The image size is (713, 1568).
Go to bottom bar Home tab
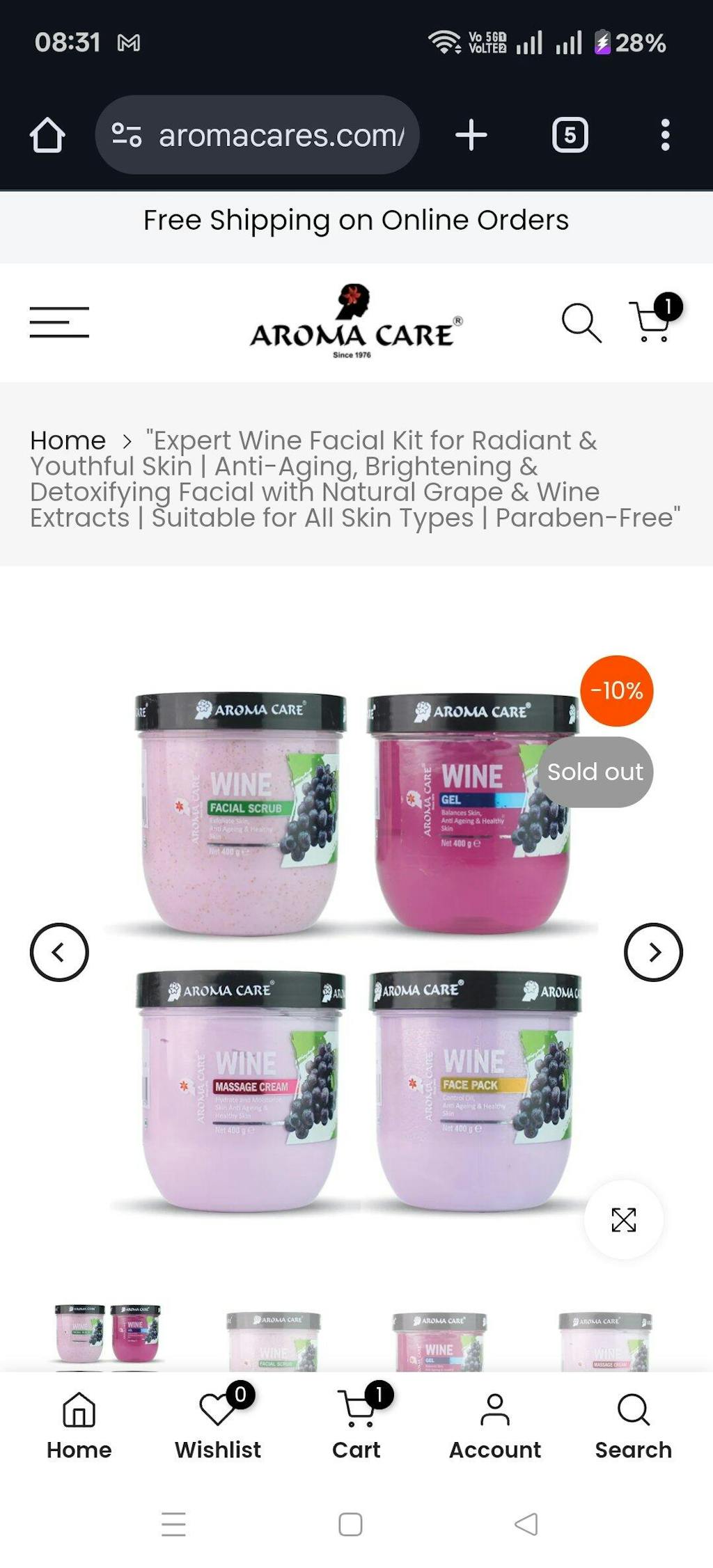(x=79, y=1423)
